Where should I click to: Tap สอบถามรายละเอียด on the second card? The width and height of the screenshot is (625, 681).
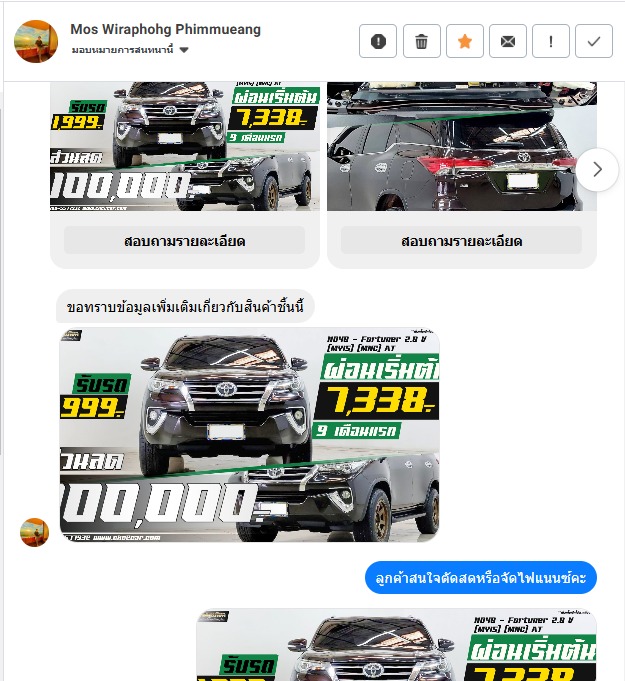pyautogui.click(x=461, y=241)
